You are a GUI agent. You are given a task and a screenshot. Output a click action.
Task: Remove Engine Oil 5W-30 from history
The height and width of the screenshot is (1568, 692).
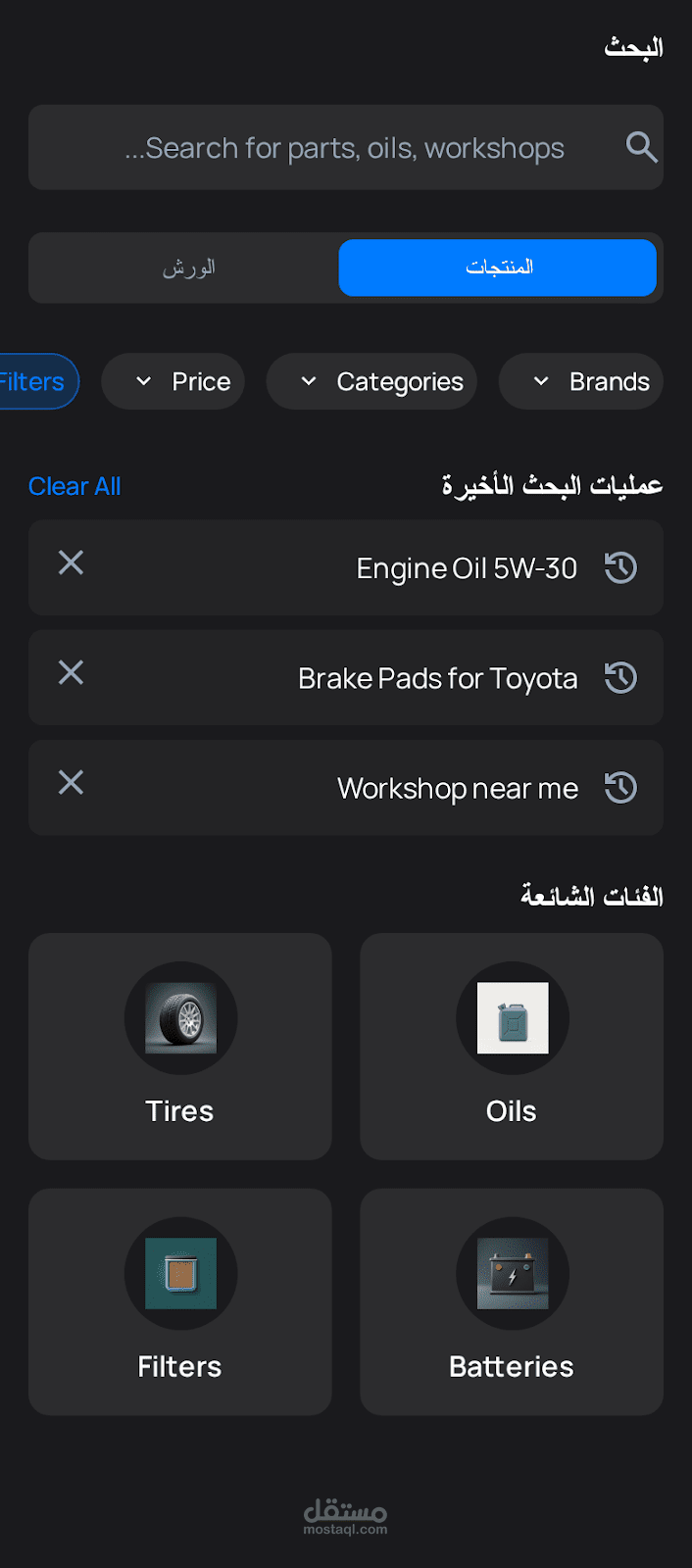[71, 563]
